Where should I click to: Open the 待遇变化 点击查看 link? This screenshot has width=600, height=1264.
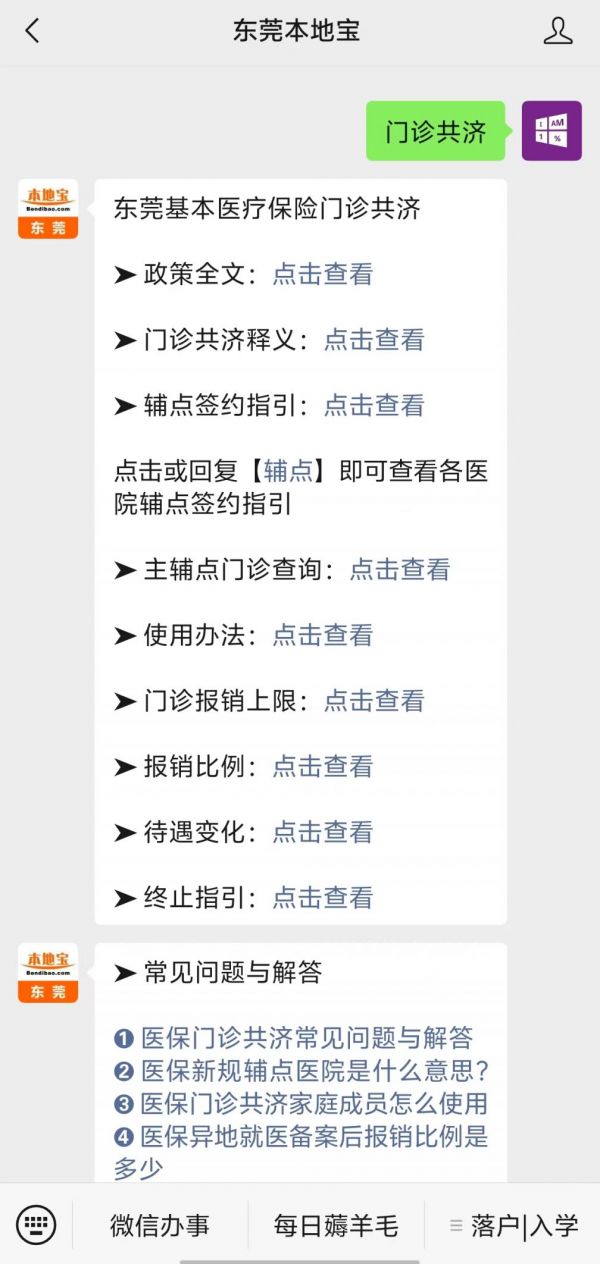tap(323, 832)
